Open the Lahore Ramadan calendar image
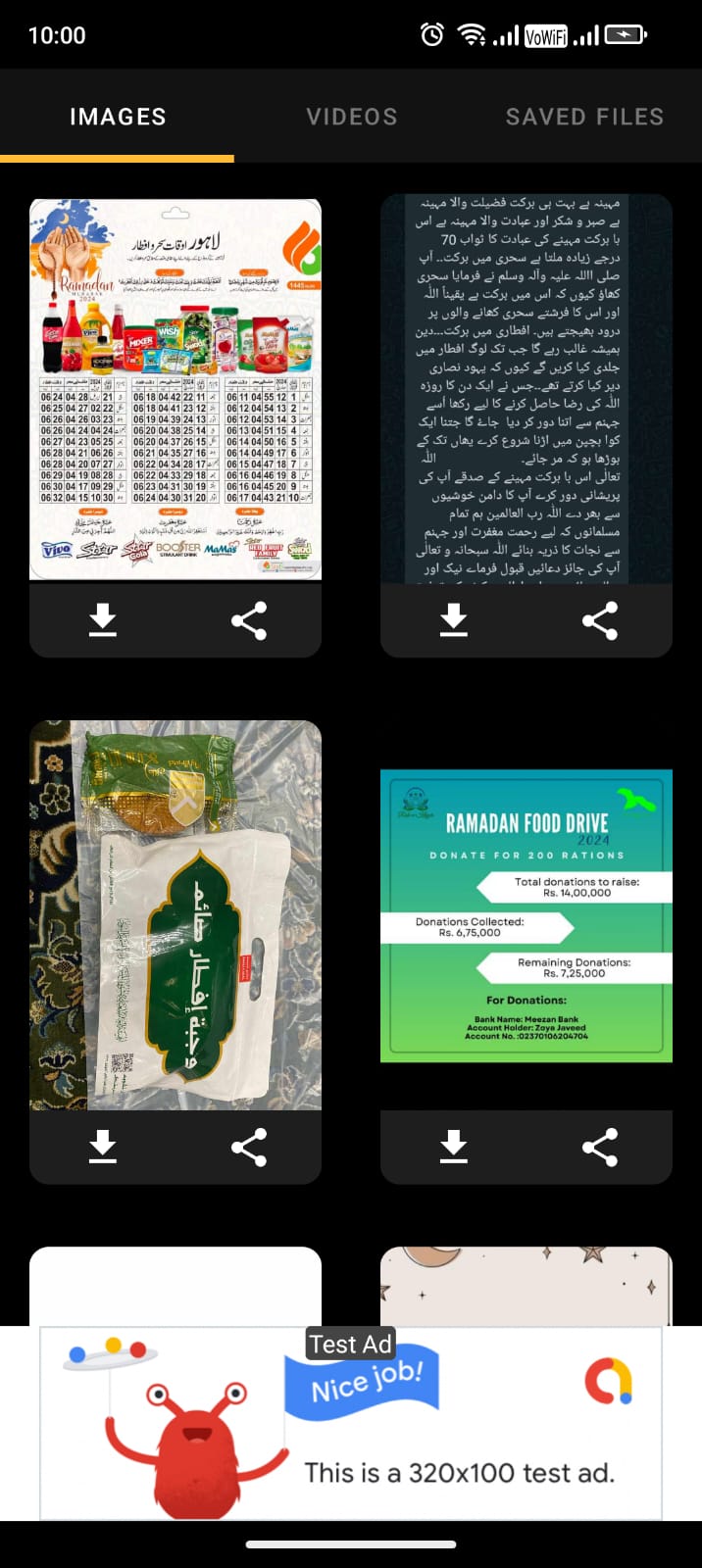702x1568 pixels. coord(175,389)
